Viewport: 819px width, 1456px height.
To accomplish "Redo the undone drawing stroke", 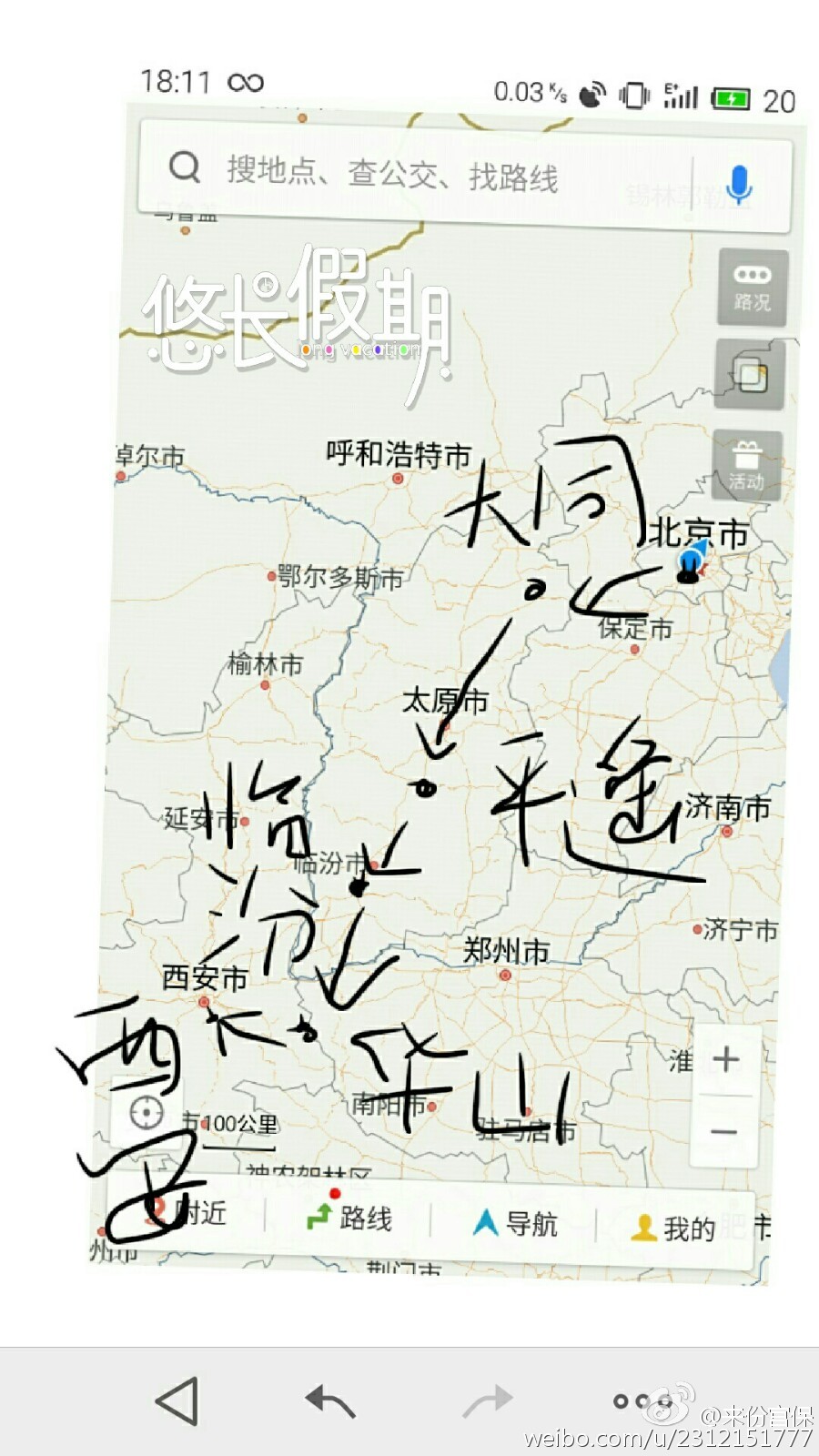I will coord(487,1401).
